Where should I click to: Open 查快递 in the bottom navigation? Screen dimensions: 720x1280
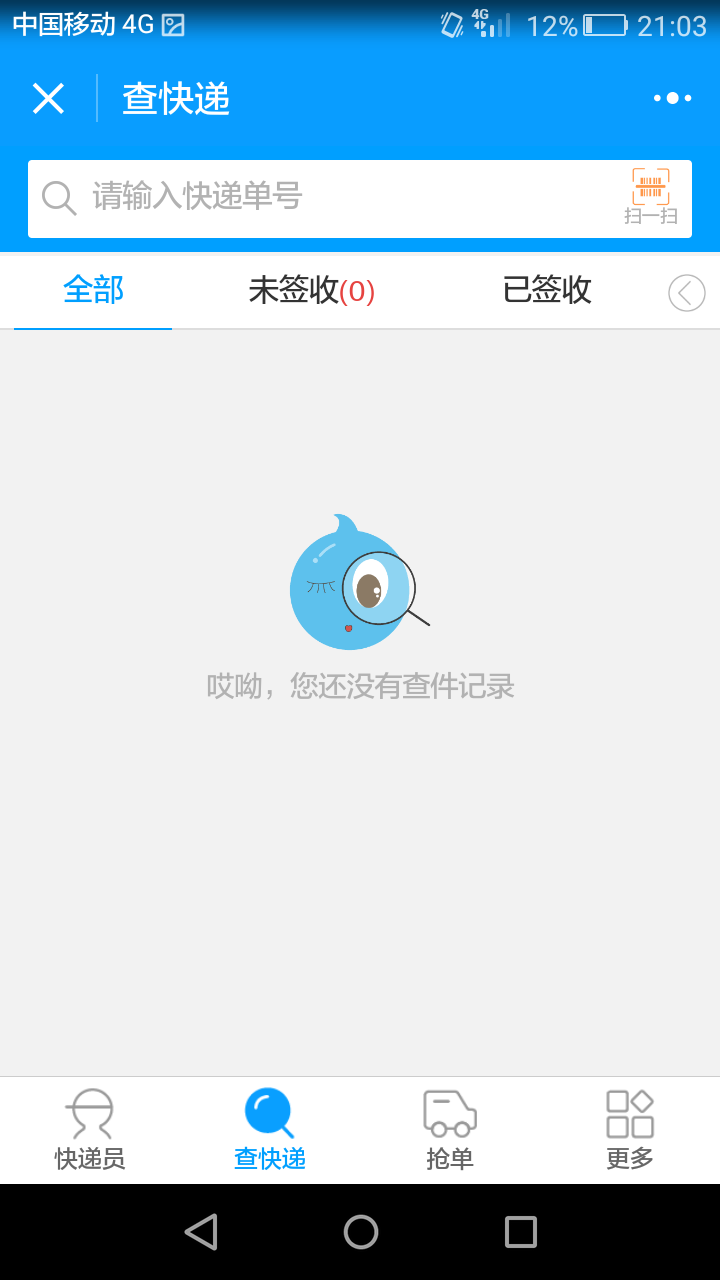(x=270, y=1131)
